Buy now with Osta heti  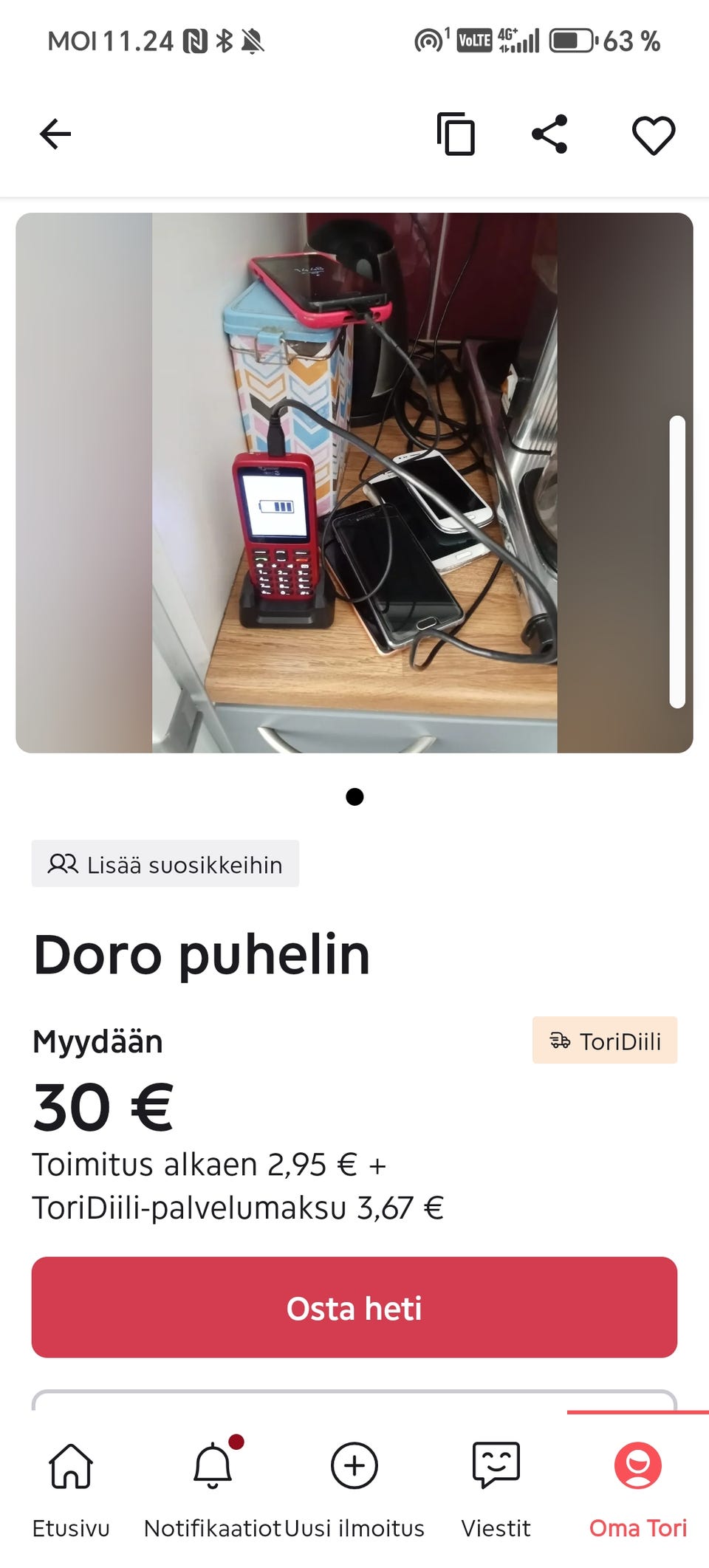354,1308
